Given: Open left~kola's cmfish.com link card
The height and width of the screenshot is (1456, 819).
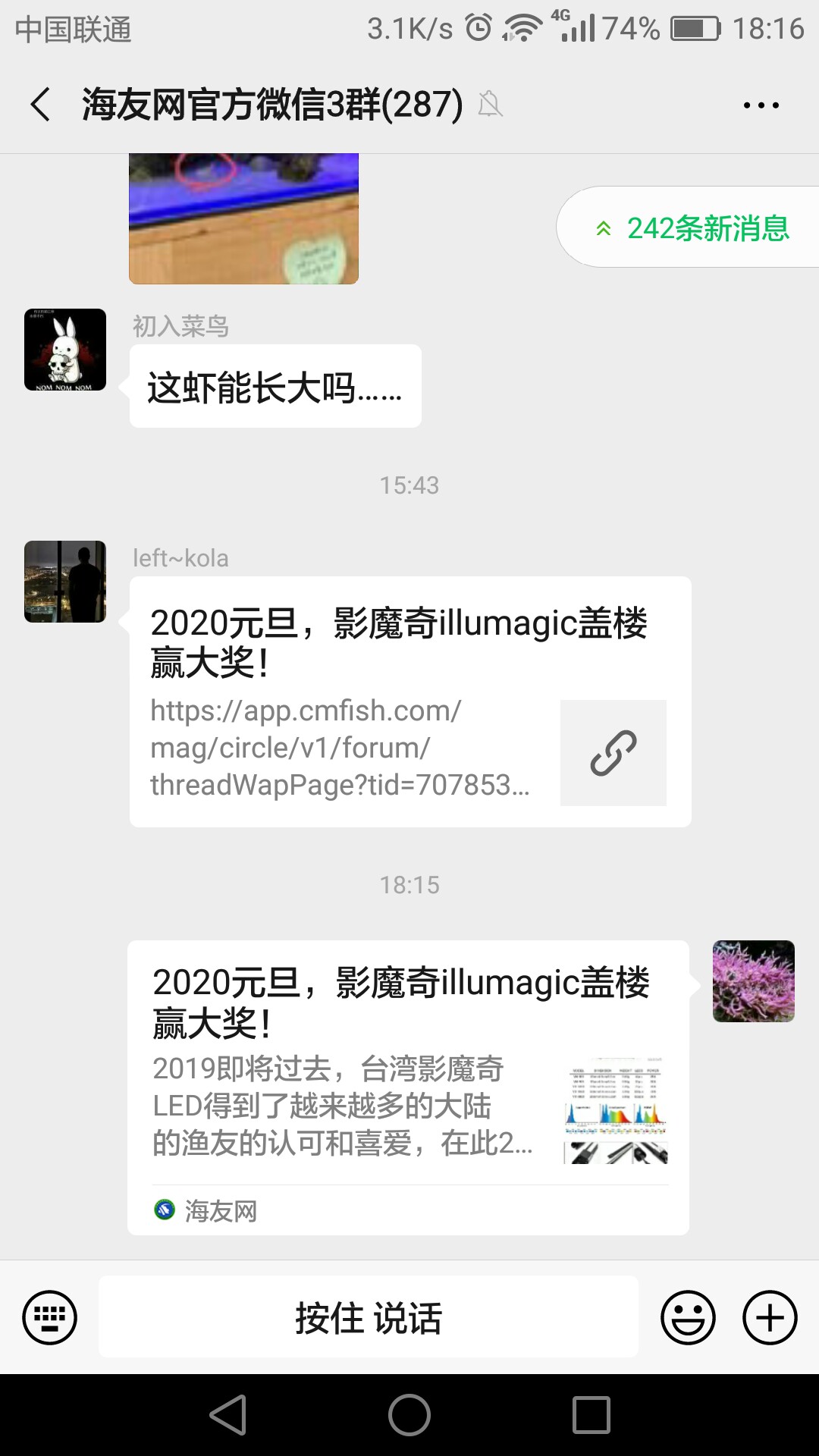Looking at the screenshot, I should click(x=409, y=701).
